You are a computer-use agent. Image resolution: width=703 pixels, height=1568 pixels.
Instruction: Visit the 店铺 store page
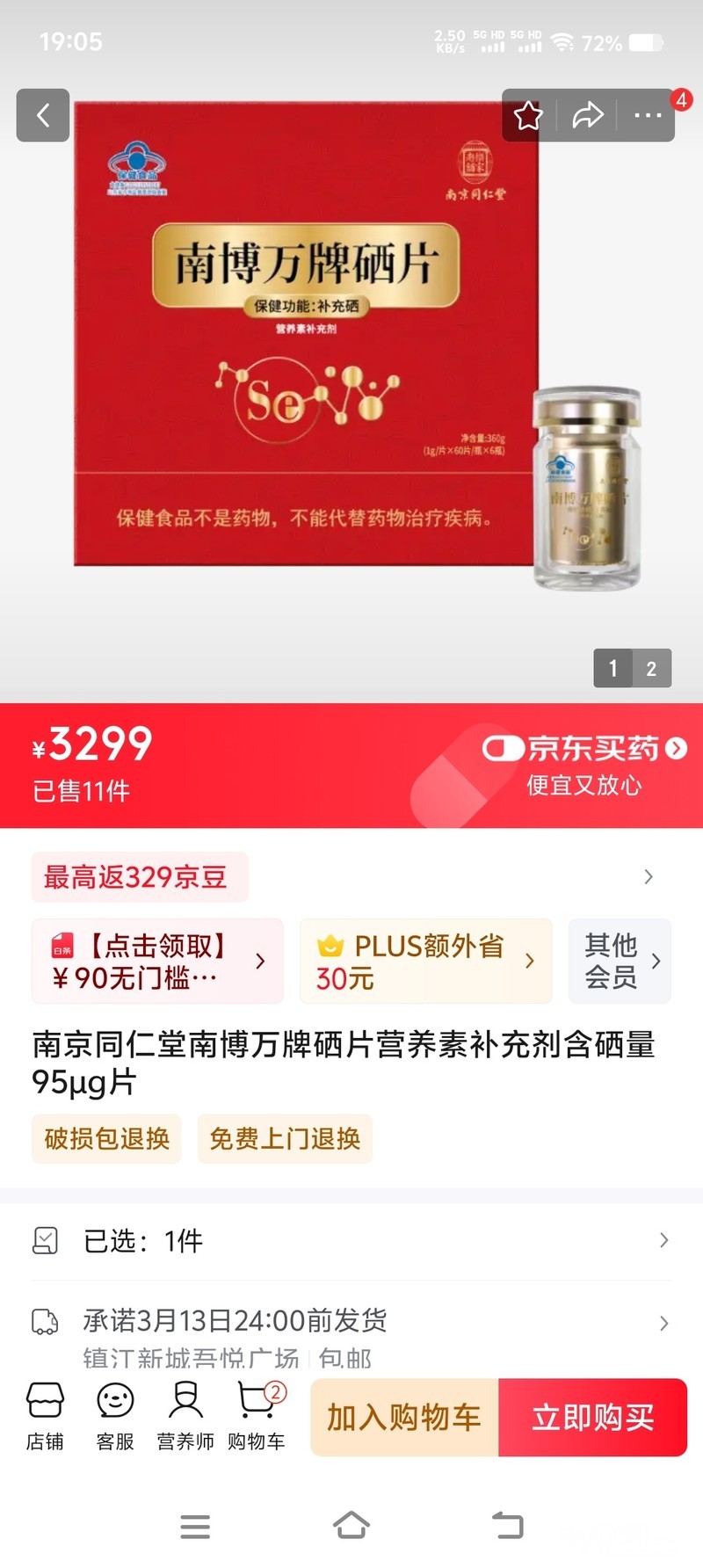coord(45,1415)
